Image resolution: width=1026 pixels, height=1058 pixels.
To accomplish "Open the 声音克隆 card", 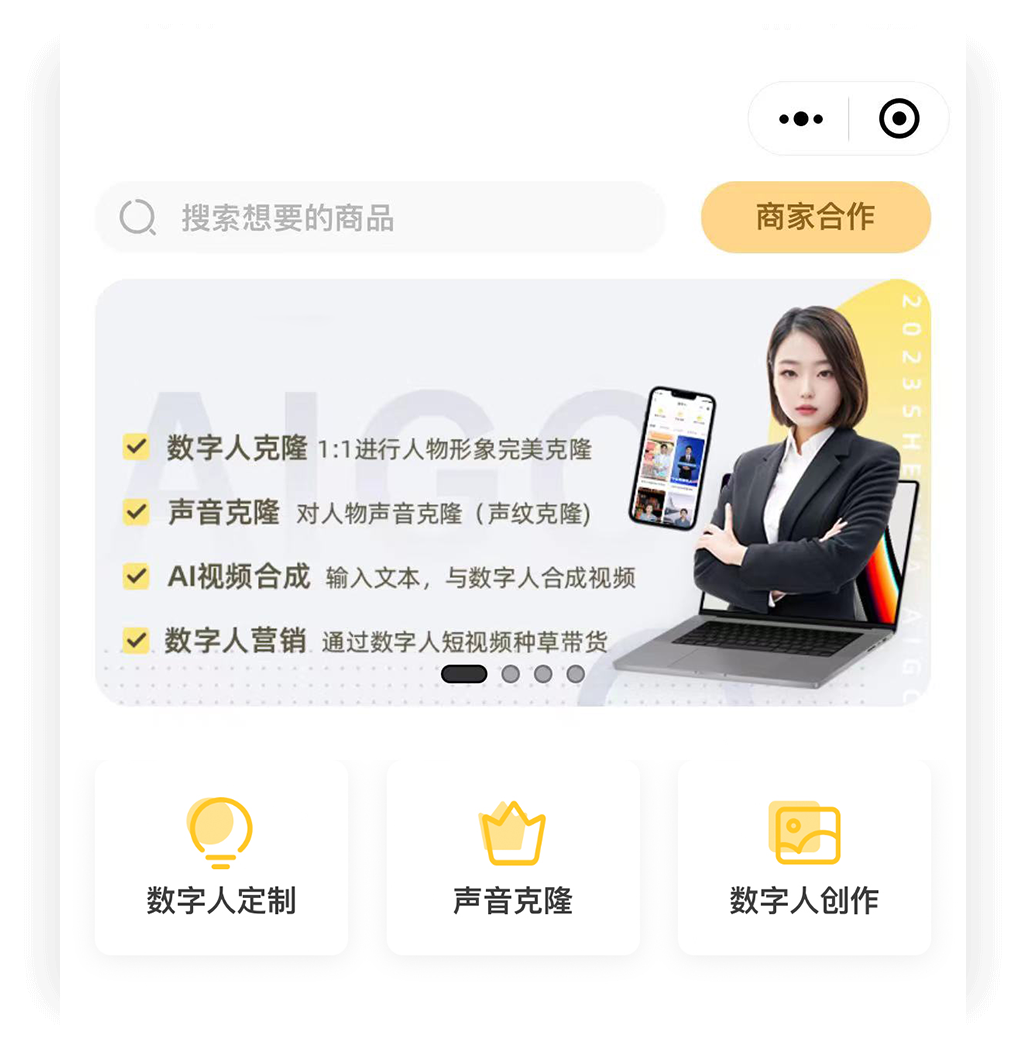I will coord(512,857).
